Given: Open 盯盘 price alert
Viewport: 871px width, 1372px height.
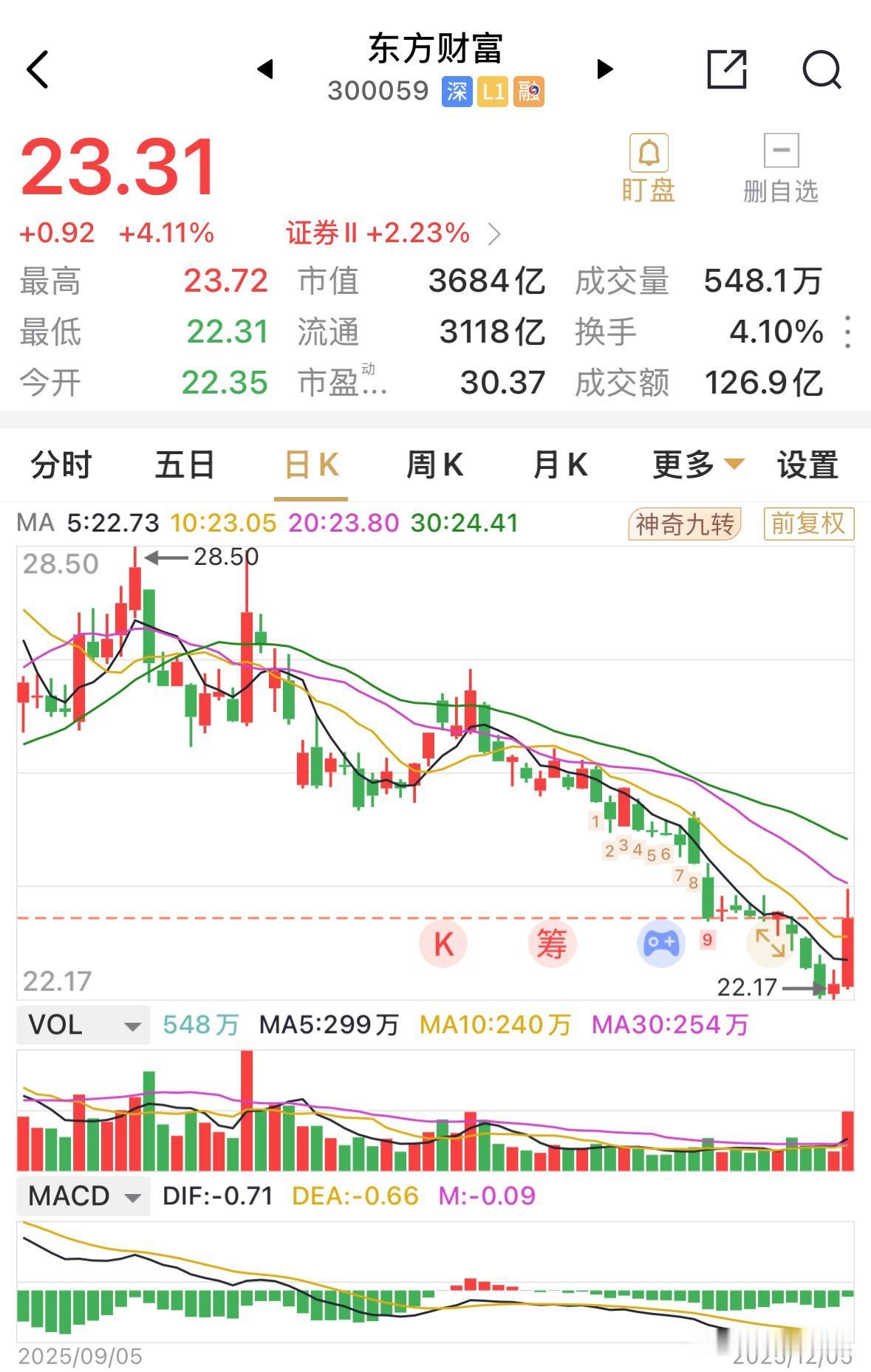Looking at the screenshot, I should coord(649,168).
